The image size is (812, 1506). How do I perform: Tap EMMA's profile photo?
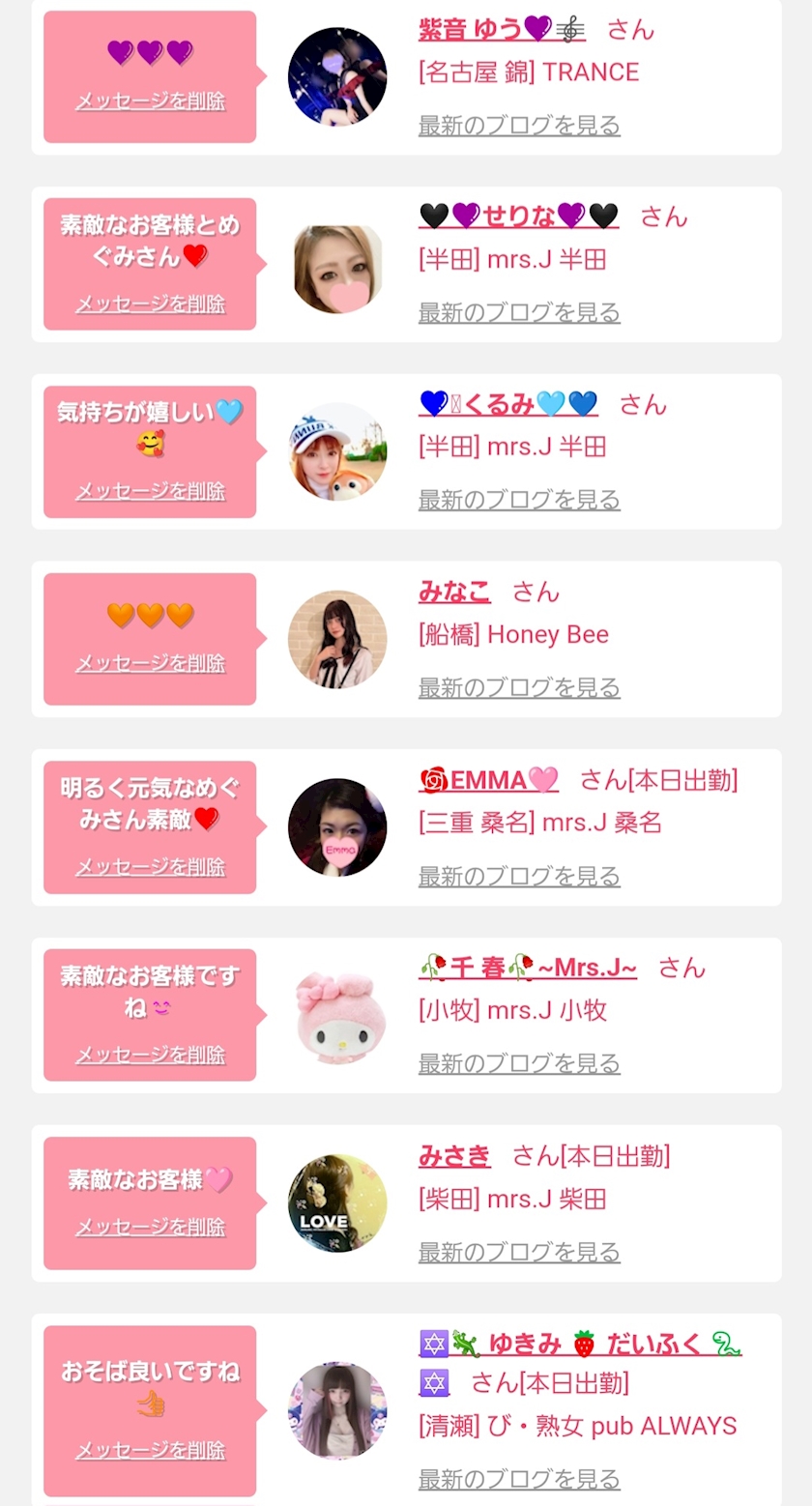[337, 827]
